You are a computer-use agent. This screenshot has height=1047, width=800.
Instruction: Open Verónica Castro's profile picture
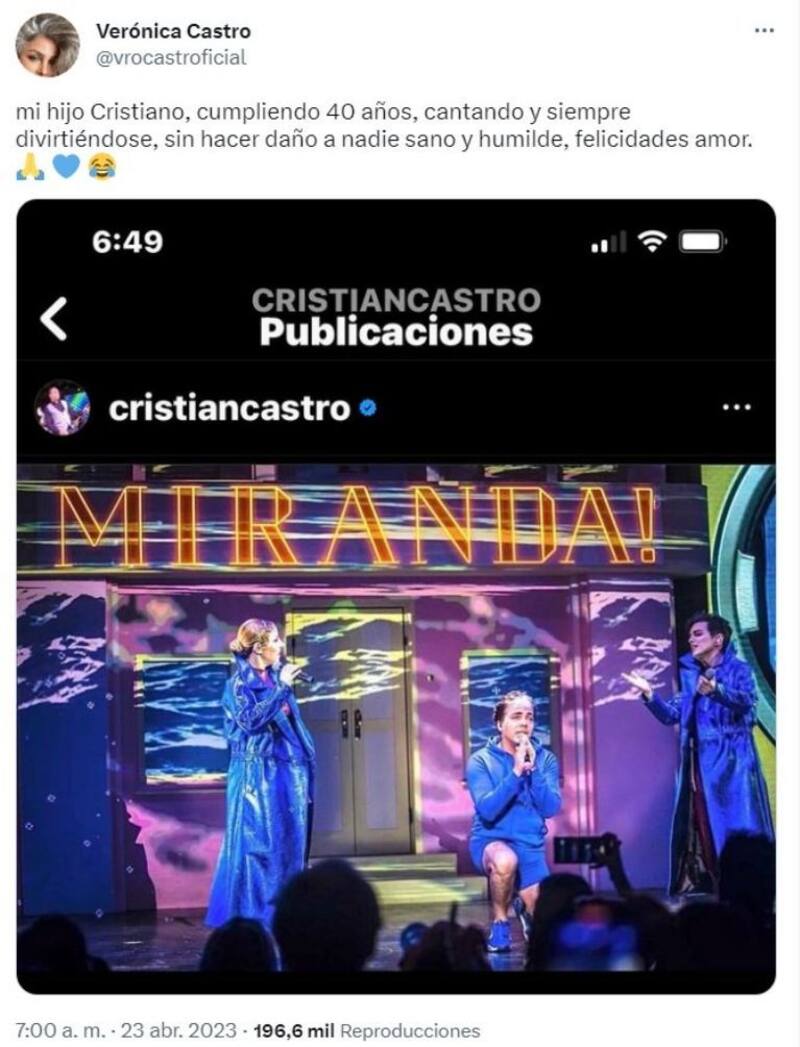point(47,44)
